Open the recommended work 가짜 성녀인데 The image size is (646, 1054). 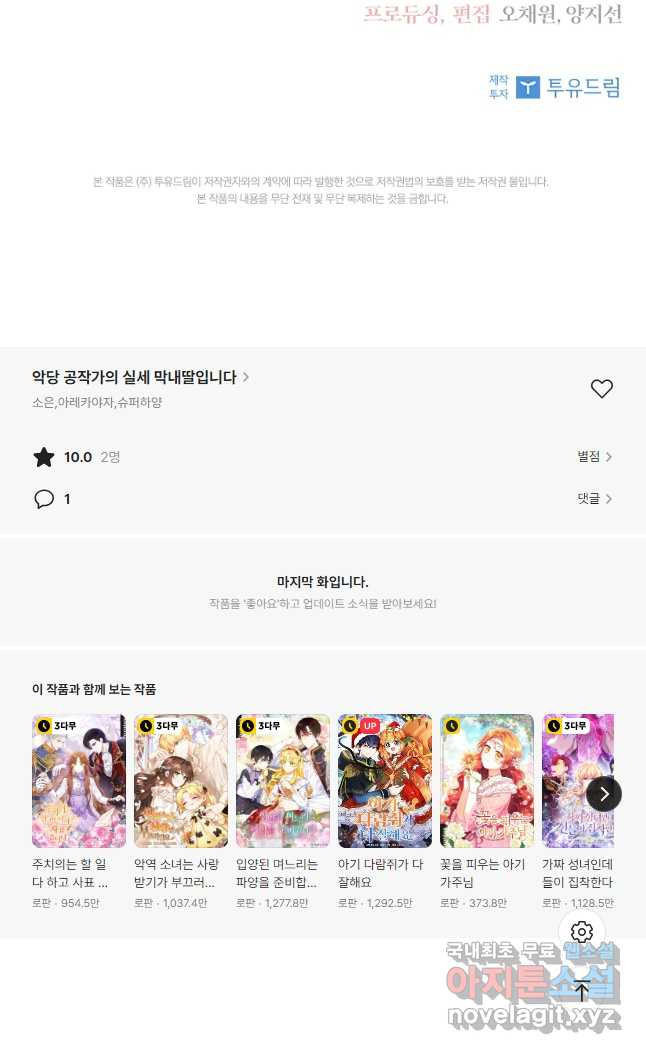click(578, 812)
